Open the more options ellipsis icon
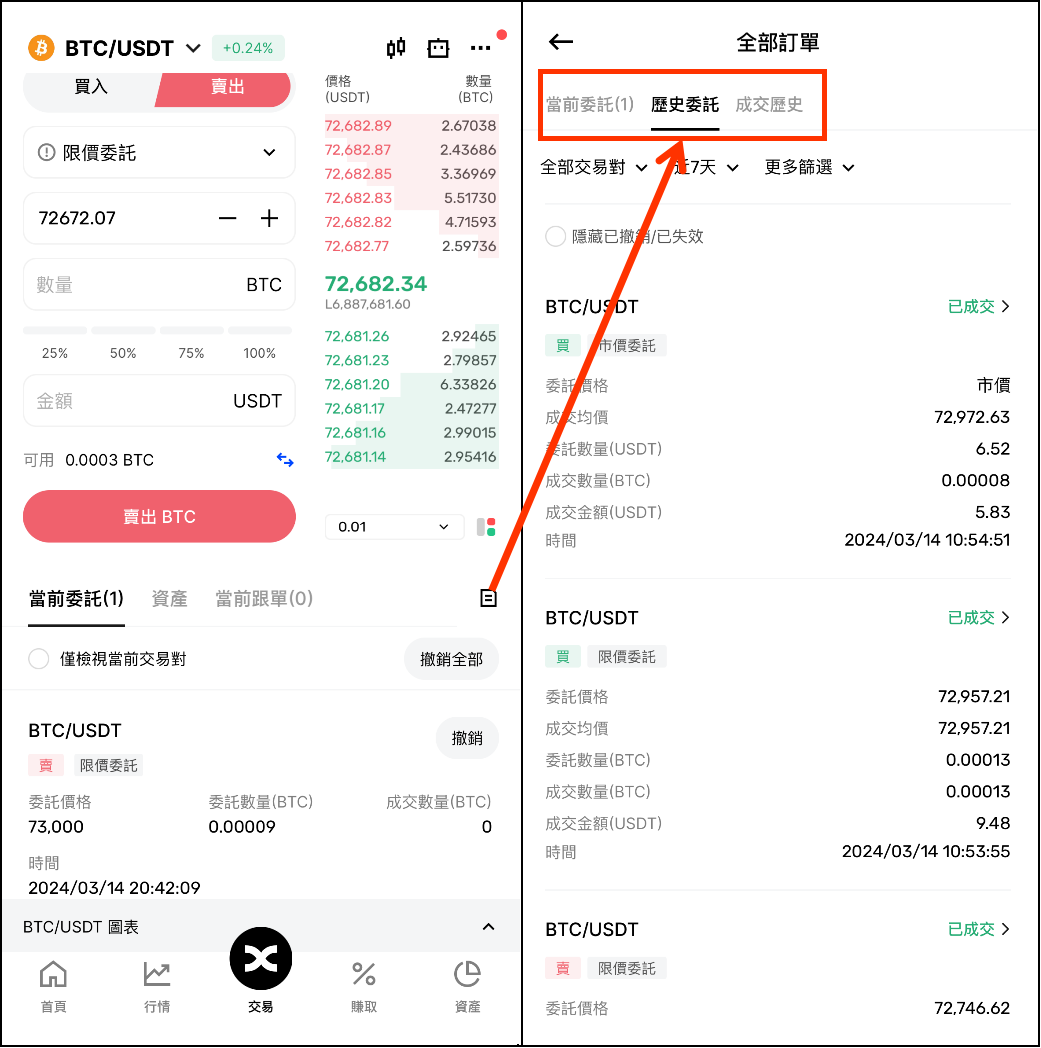This screenshot has height=1048, width=1041. pyautogui.click(x=480, y=47)
